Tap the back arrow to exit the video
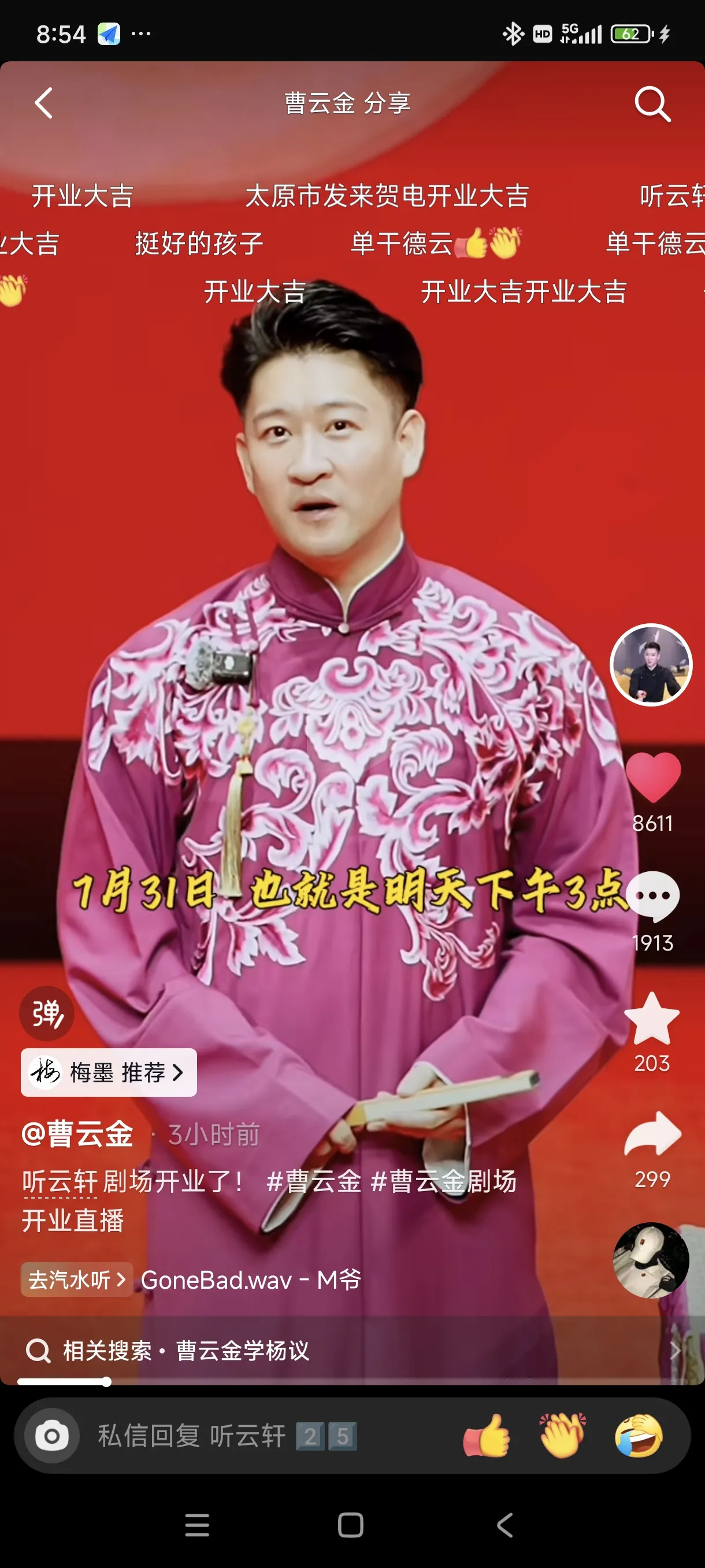Screen dimensions: 705x1568 [x=43, y=103]
